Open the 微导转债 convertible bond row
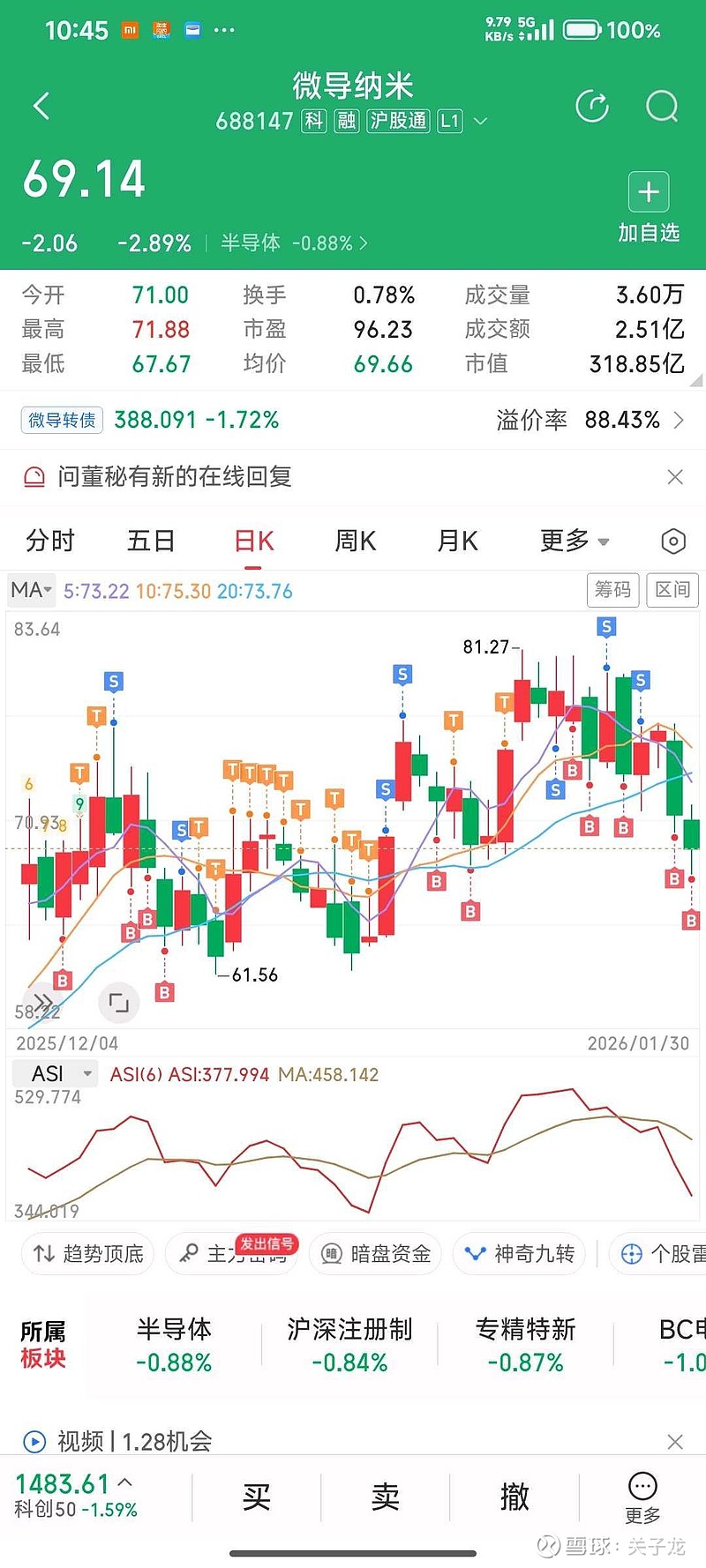Image resolution: width=706 pixels, height=1568 pixels. pyautogui.click(x=353, y=420)
